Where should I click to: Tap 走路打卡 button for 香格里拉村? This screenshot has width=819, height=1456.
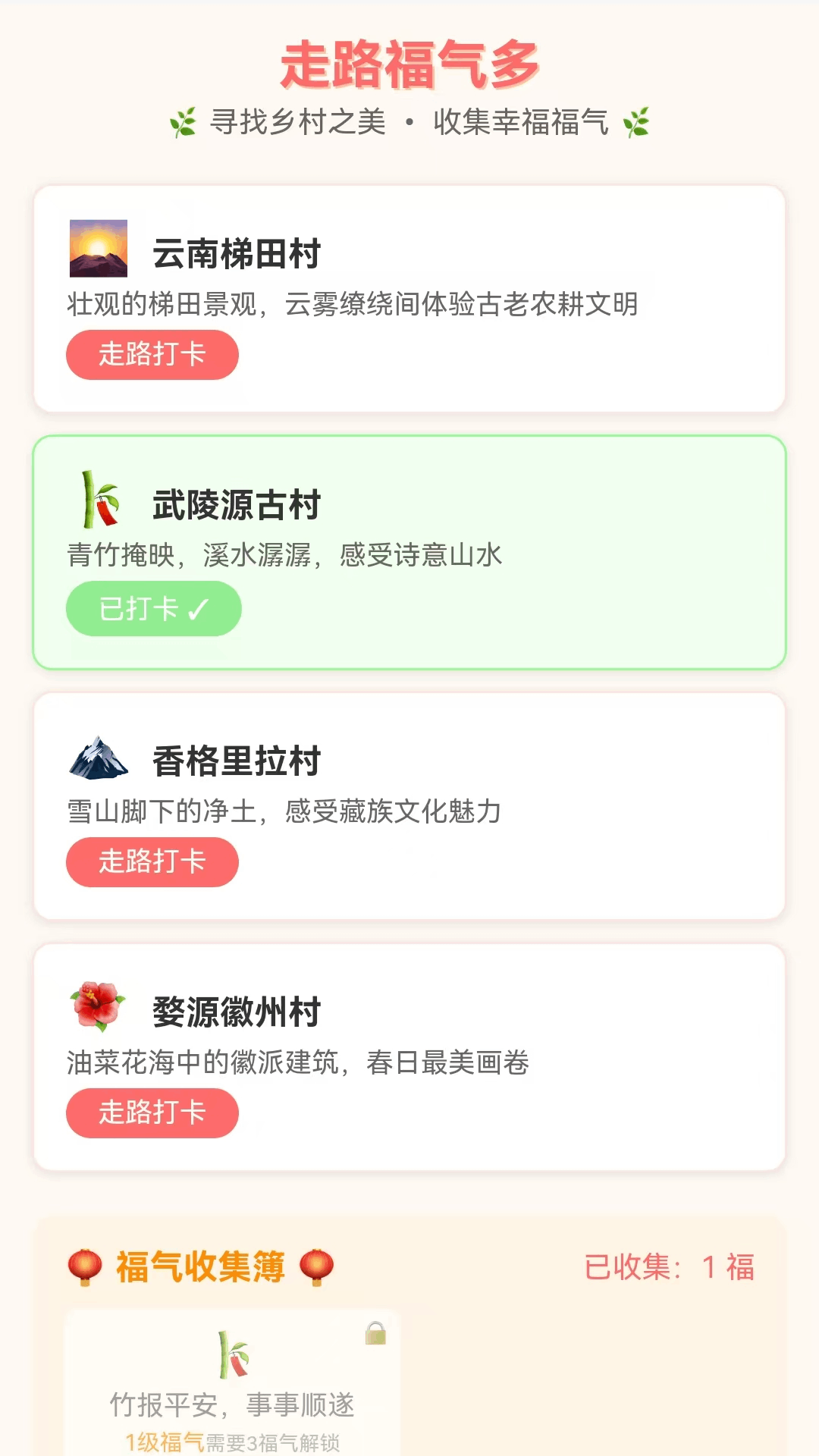152,861
